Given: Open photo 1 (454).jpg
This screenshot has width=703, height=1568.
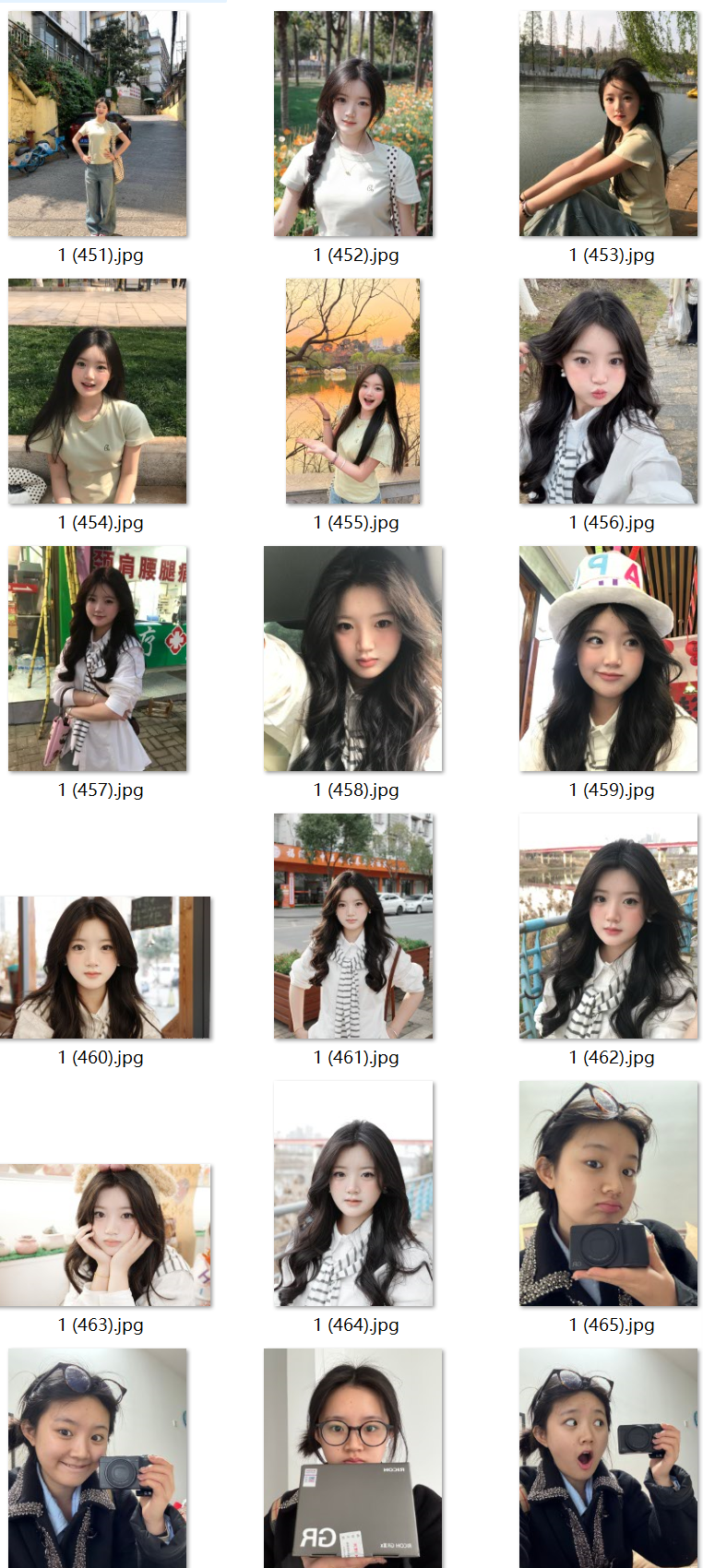Looking at the screenshot, I should [97, 392].
